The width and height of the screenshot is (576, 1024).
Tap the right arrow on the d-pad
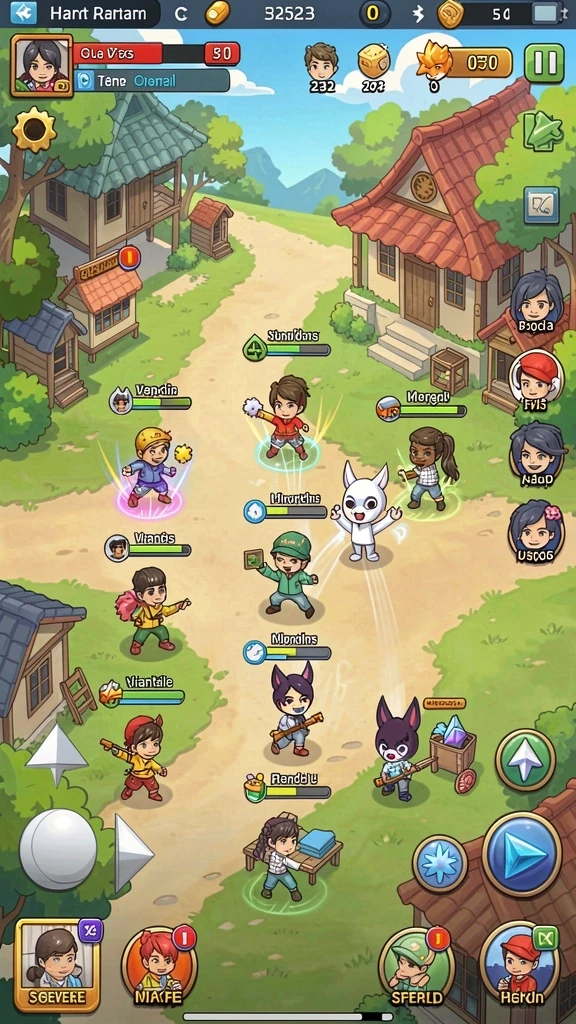click(x=133, y=853)
